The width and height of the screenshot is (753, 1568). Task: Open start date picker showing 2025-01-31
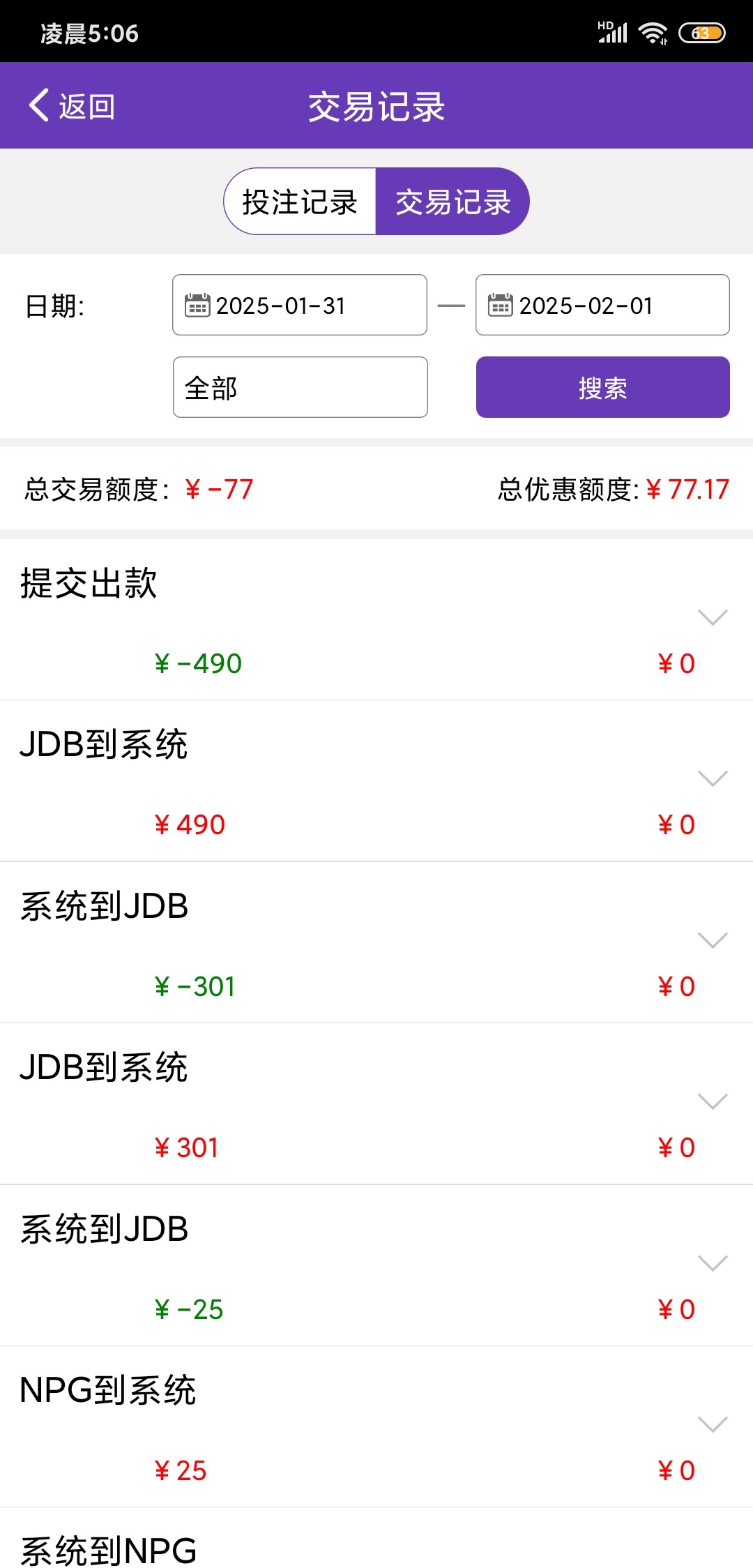tap(300, 305)
